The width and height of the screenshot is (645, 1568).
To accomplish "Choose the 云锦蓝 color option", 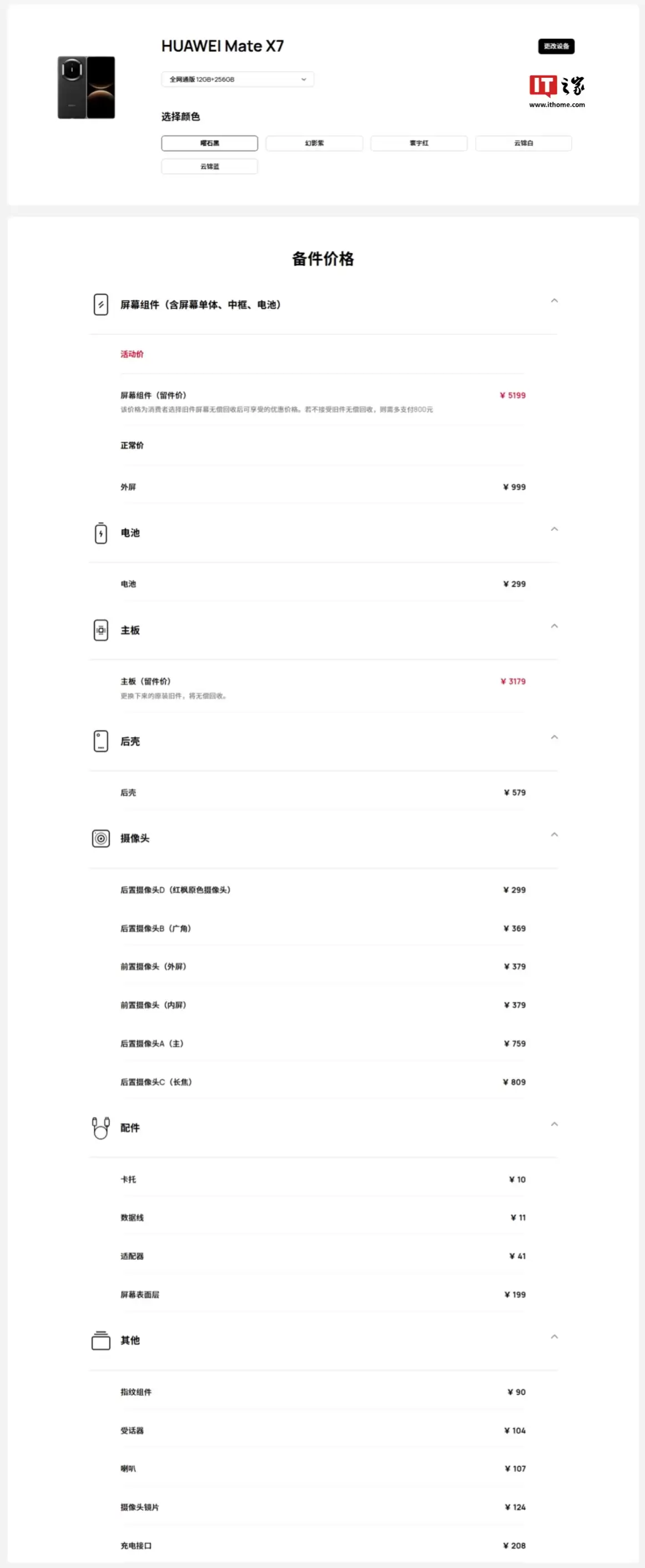I will [x=209, y=166].
